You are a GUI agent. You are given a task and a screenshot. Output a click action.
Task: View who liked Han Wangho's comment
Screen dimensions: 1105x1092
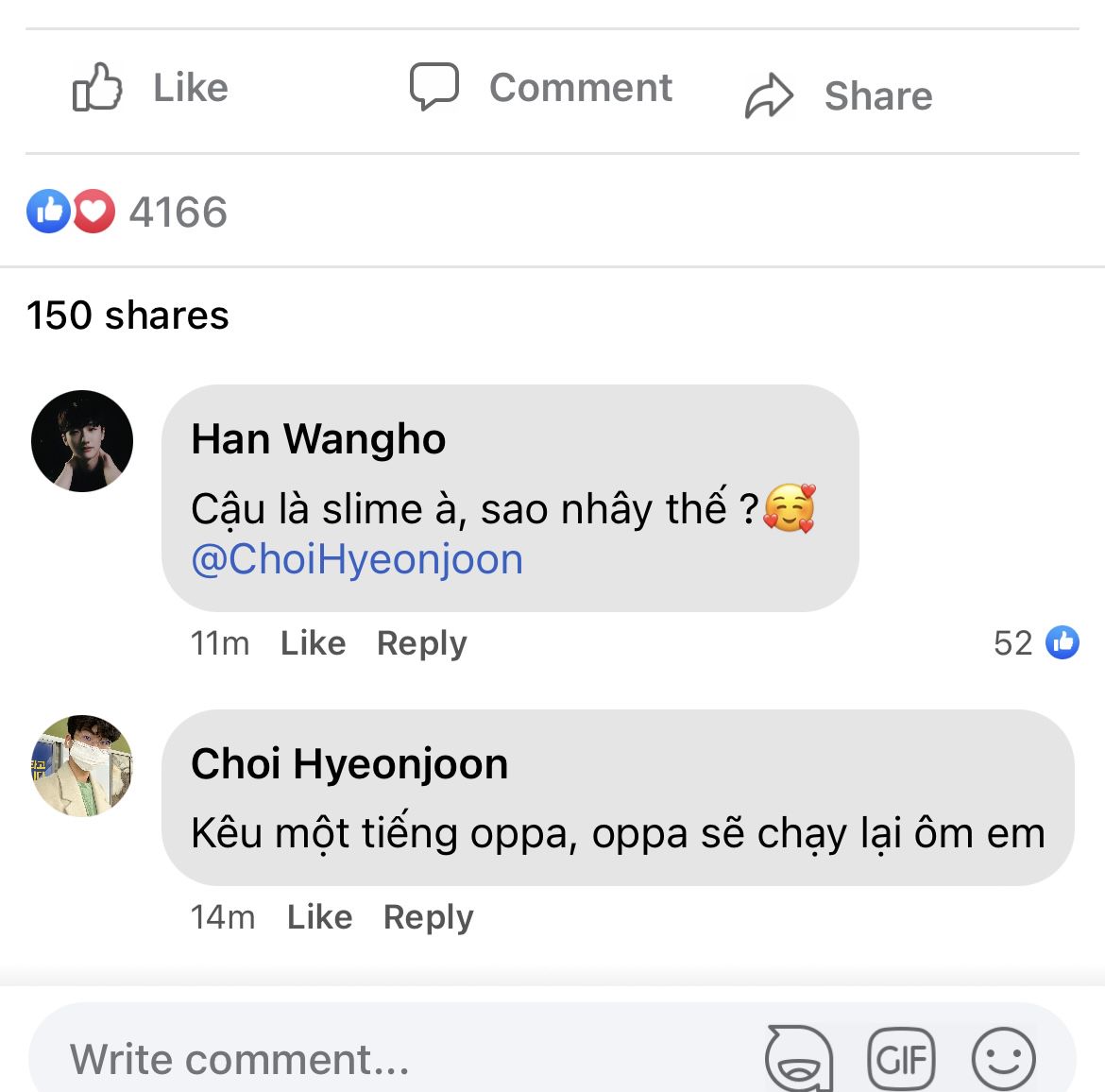(x=1036, y=643)
